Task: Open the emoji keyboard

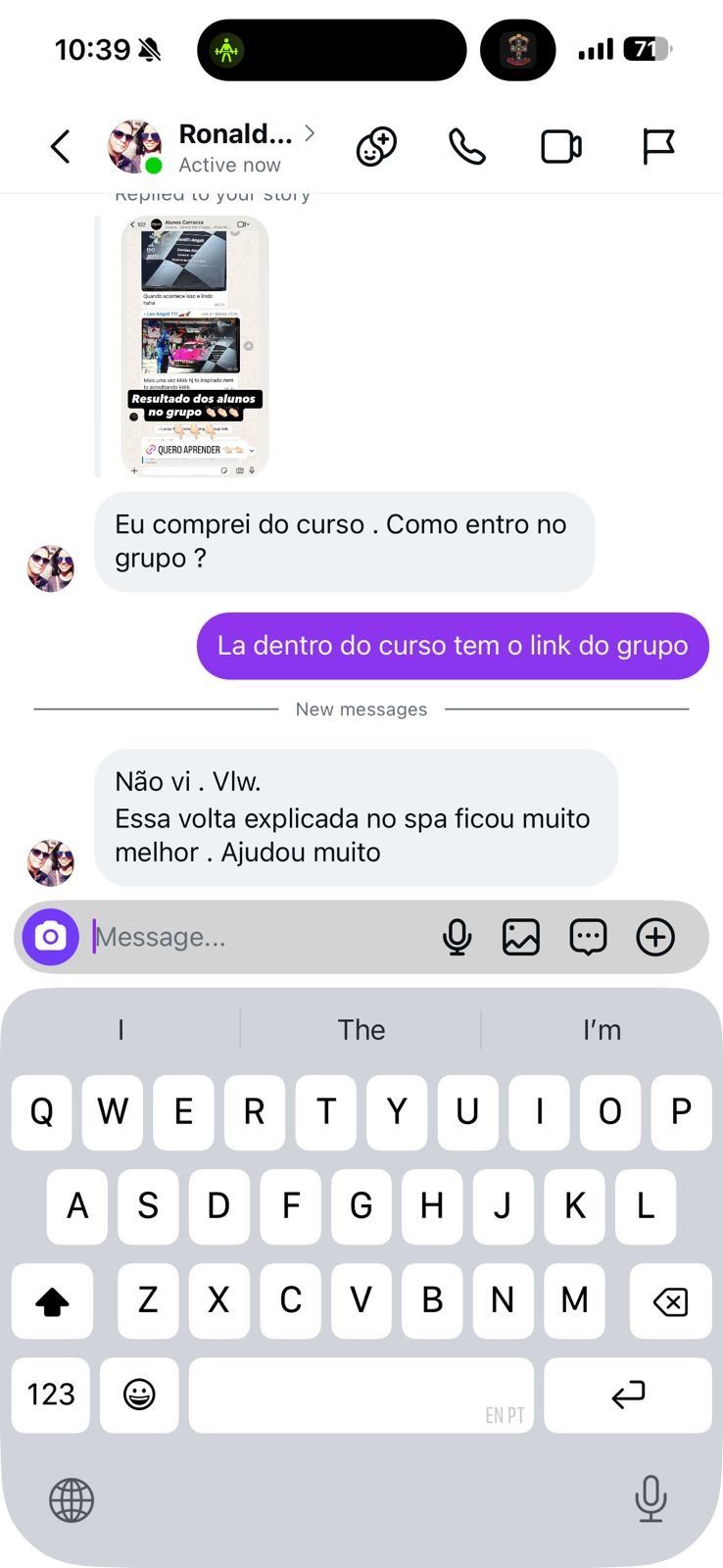Action: pyautogui.click(x=139, y=1395)
